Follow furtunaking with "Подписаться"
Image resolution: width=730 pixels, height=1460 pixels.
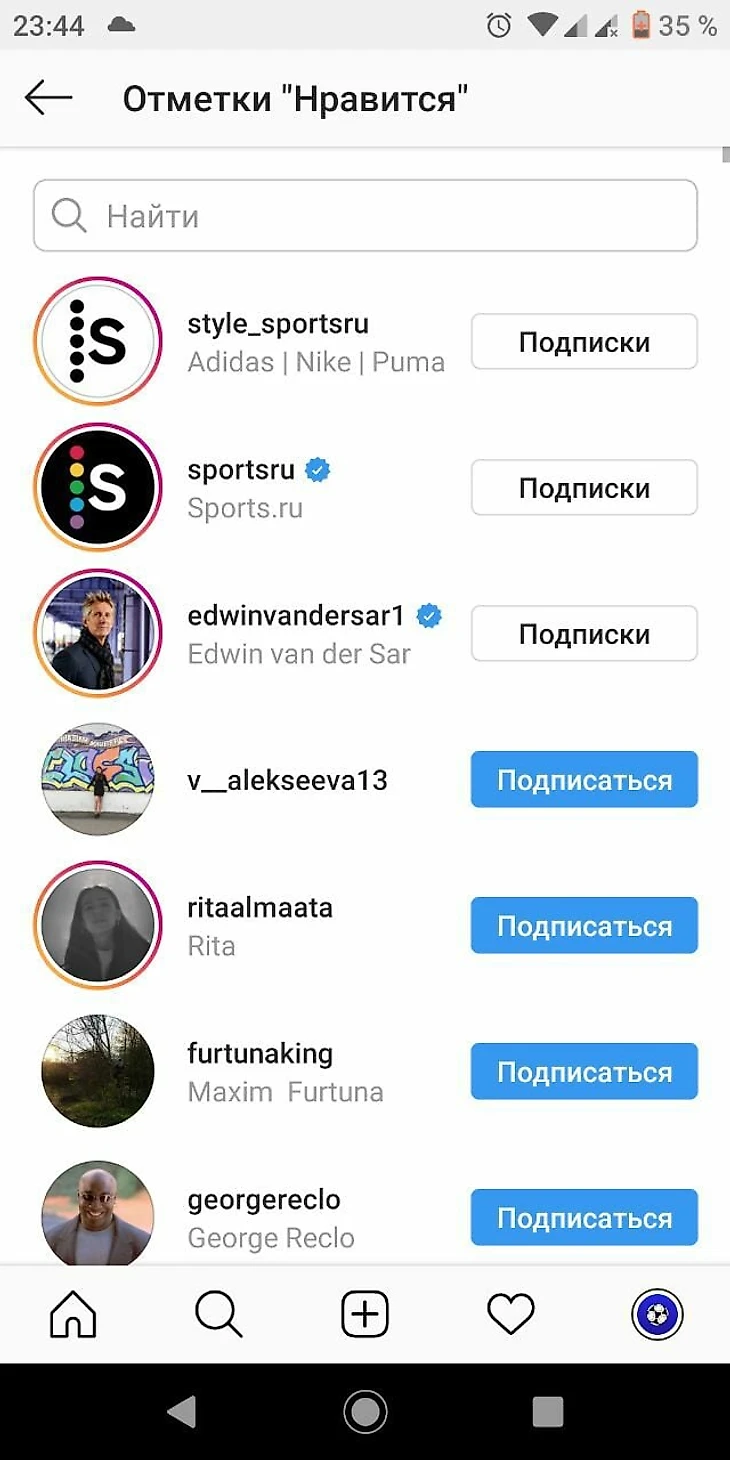pos(584,1072)
